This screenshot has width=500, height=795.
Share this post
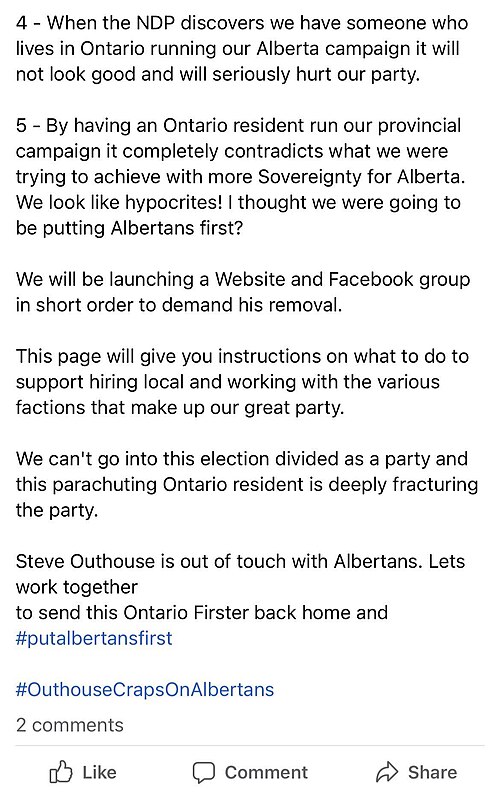click(417, 772)
